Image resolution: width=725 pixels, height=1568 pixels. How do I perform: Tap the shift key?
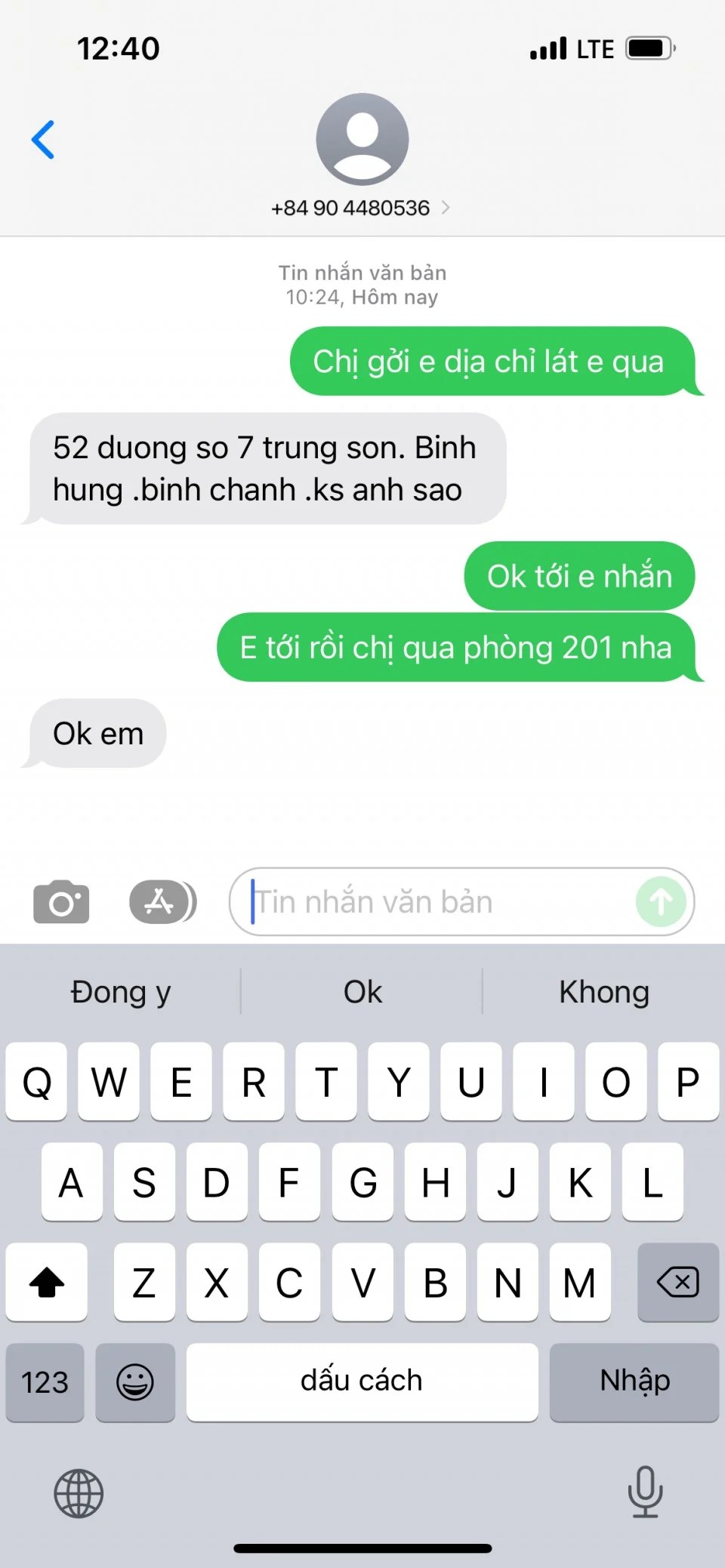[46, 1282]
